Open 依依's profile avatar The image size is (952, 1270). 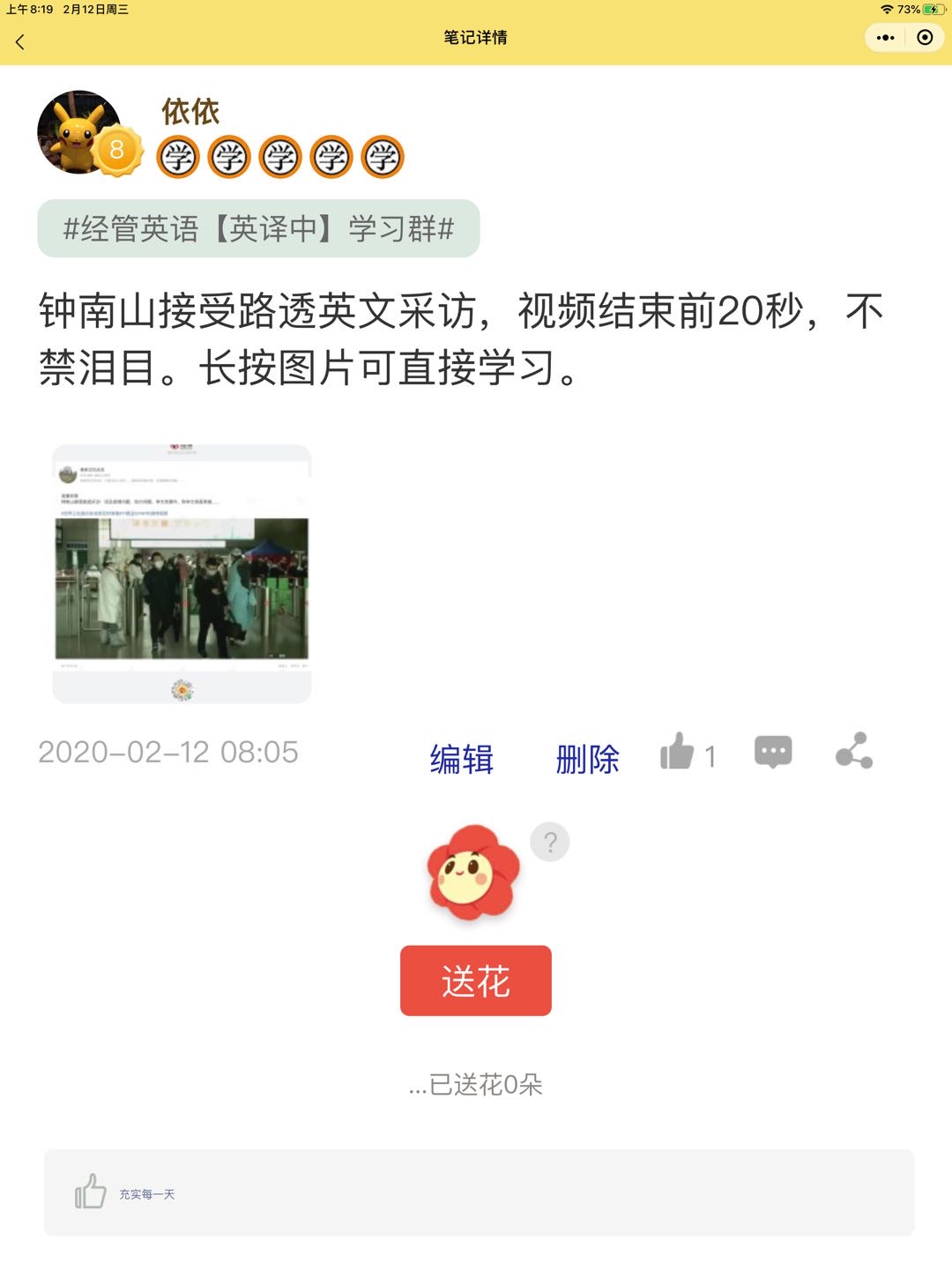pyautogui.click(x=79, y=132)
